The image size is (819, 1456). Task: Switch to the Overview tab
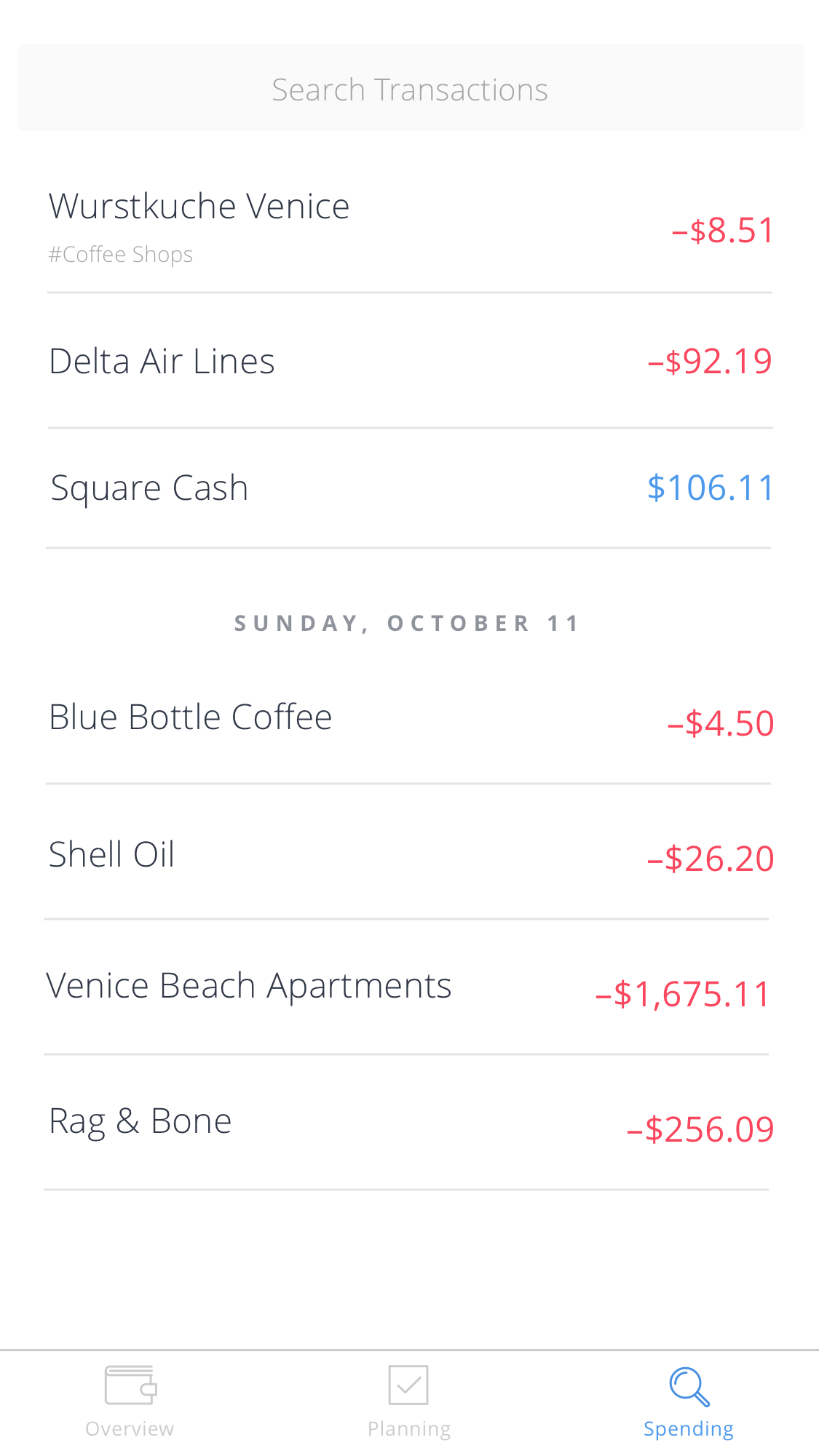pyautogui.click(x=130, y=1402)
